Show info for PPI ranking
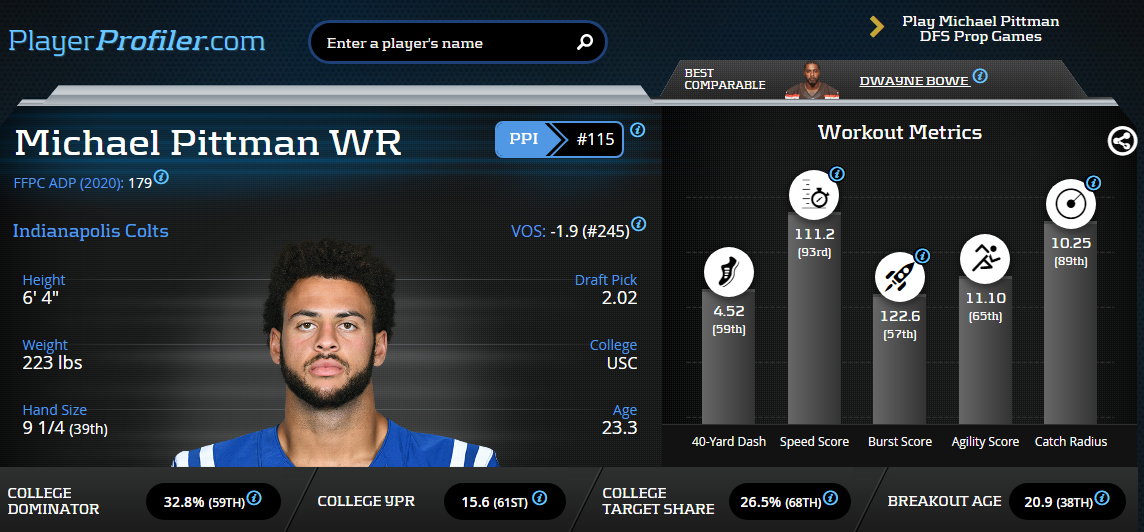 point(638,131)
